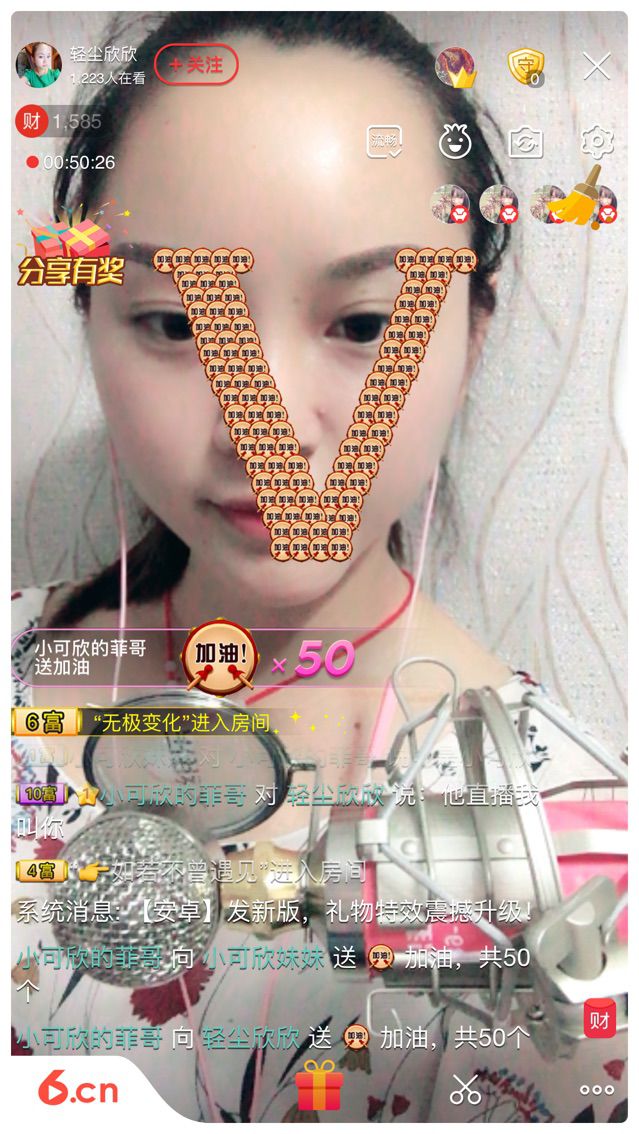Open the gift box panel
Image resolution: width=639 pixels, height=1134 pixels.
[x=319, y=1086]
